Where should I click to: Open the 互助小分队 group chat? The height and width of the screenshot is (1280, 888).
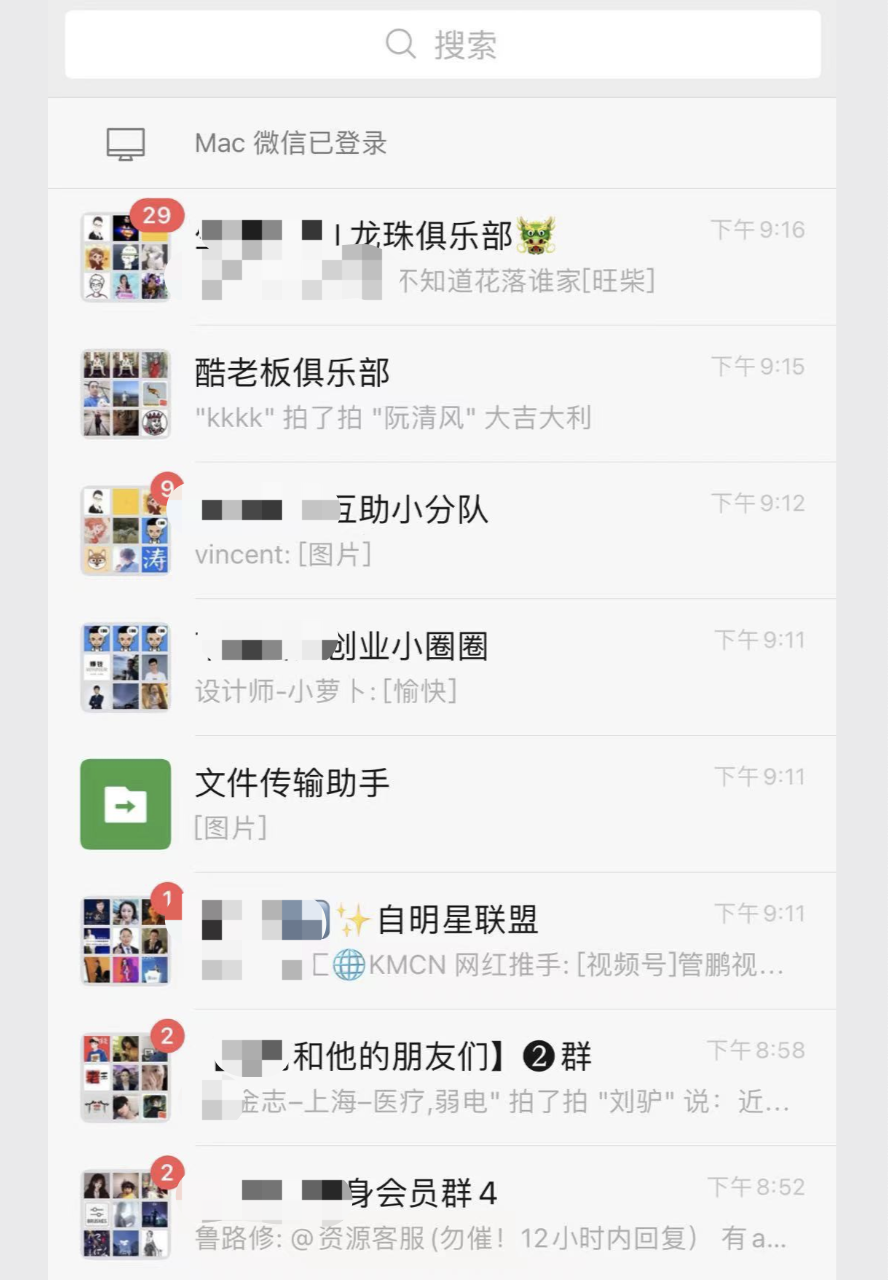[442, 530]
